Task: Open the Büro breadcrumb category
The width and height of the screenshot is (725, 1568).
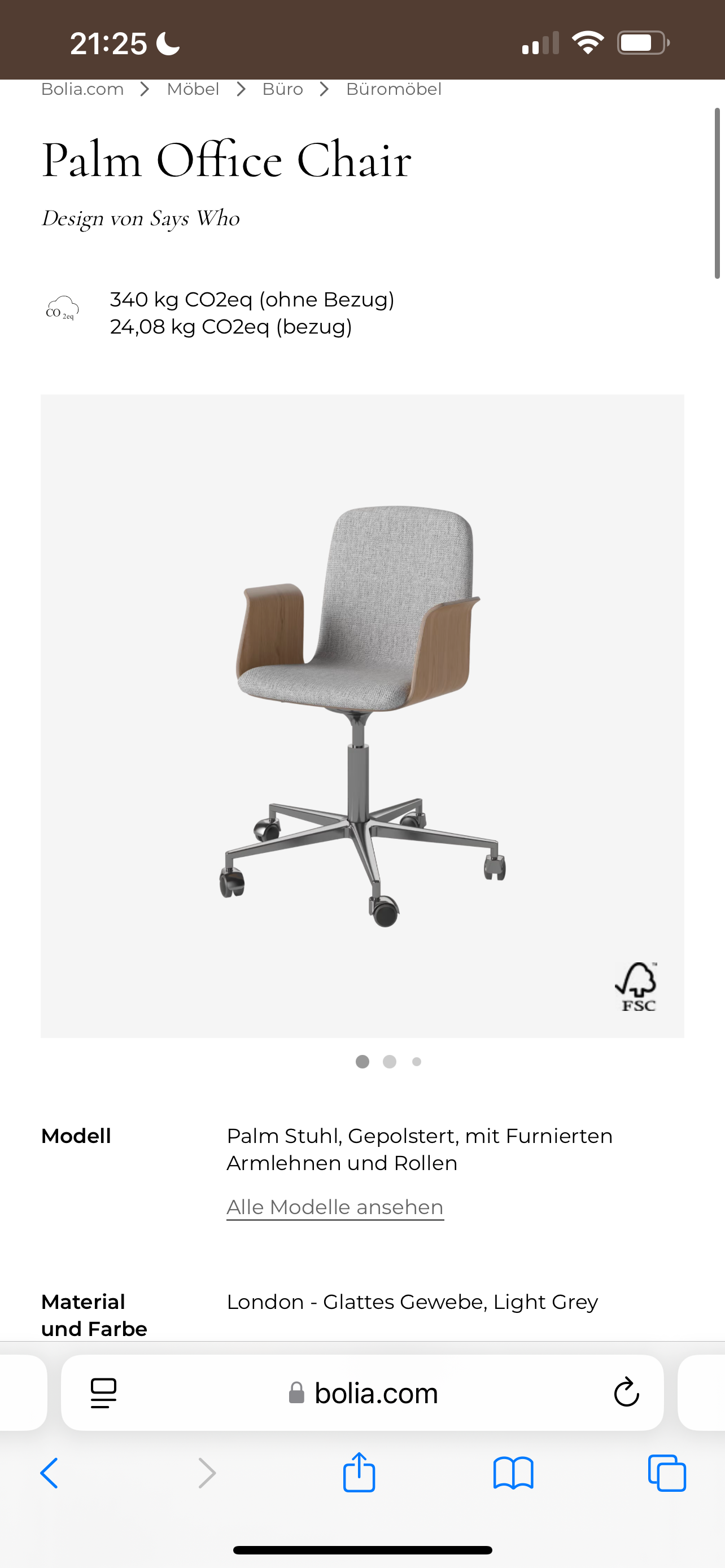Action: pyautogui.click(x=282, y=90)
